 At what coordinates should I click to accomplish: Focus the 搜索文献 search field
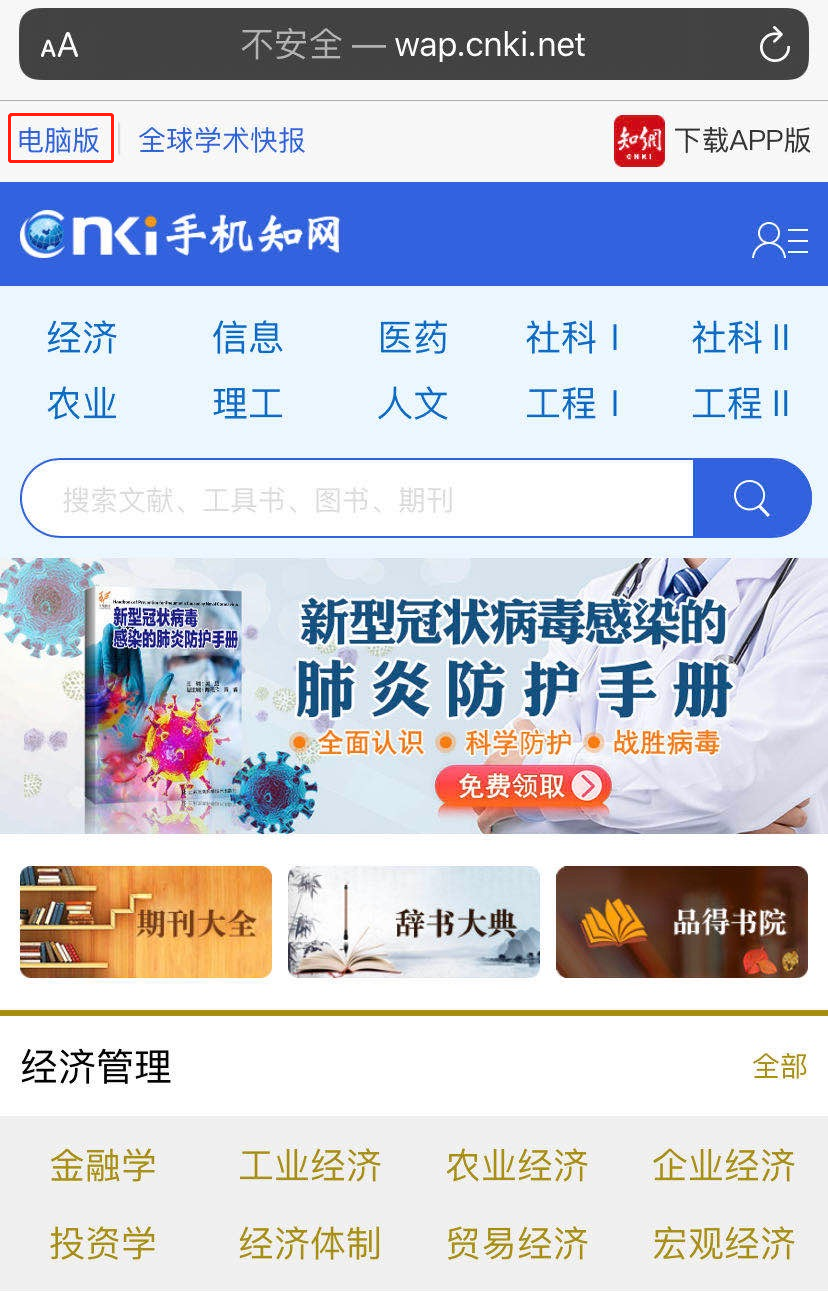coord(357,499)
